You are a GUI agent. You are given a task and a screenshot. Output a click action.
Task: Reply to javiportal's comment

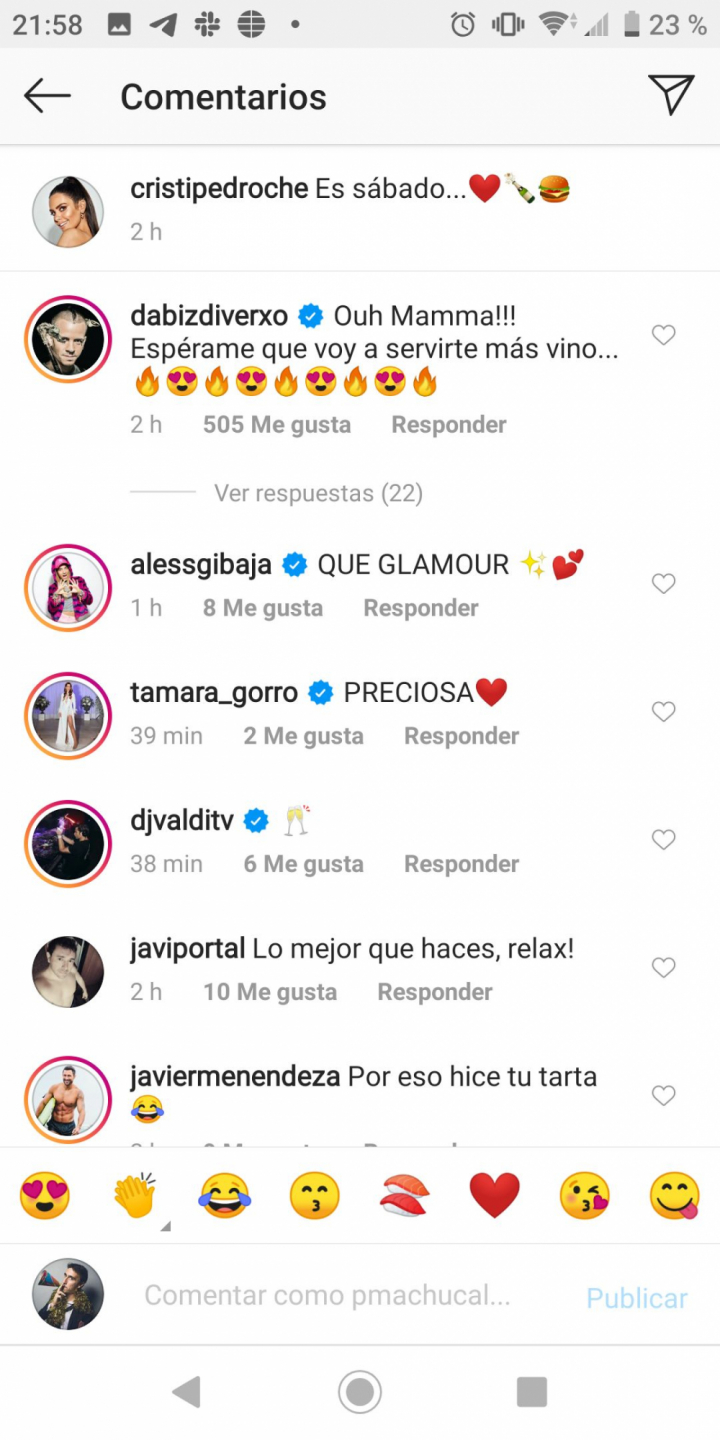point(434,992)
